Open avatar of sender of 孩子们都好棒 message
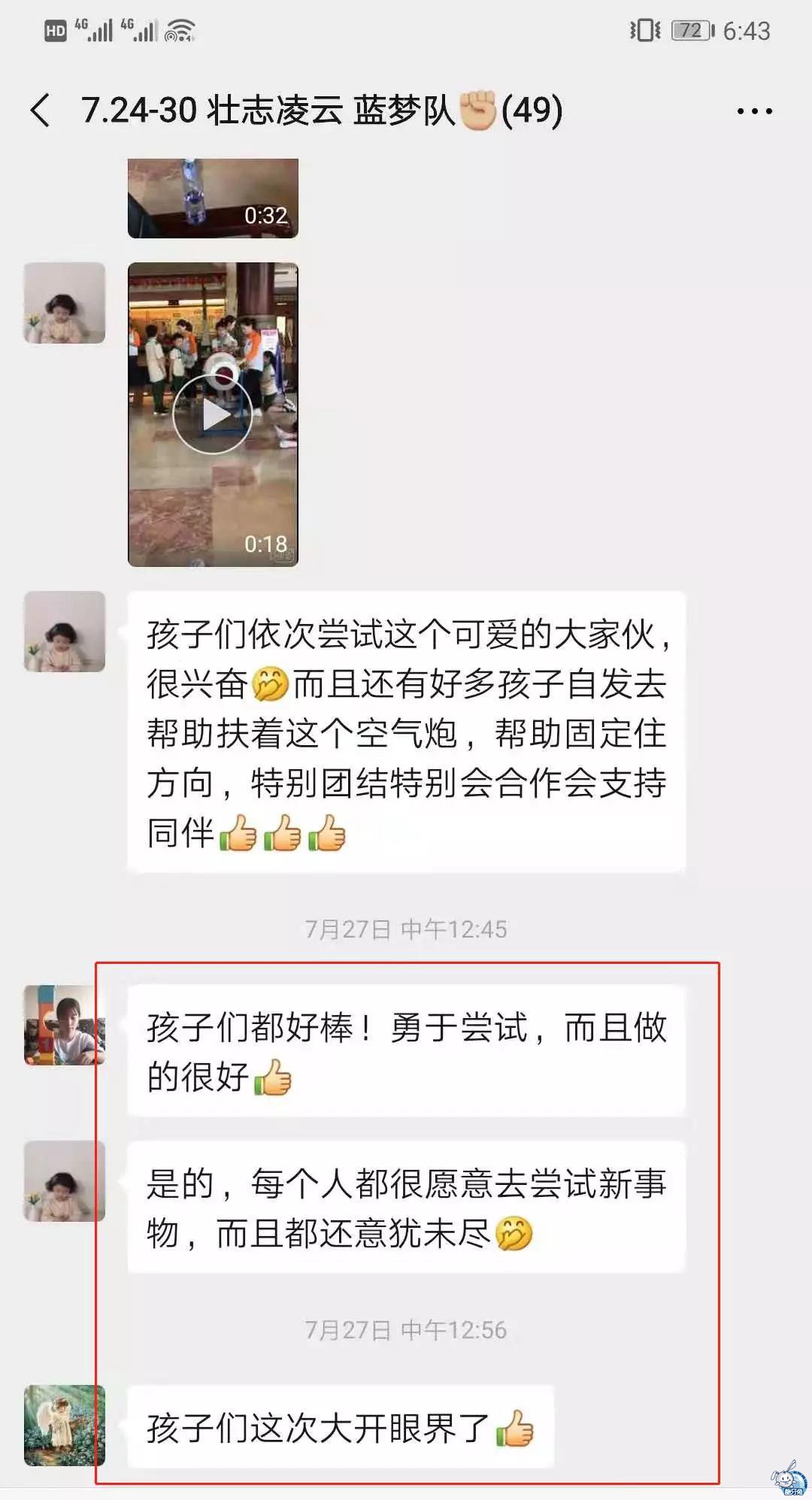 point(65,1026)
